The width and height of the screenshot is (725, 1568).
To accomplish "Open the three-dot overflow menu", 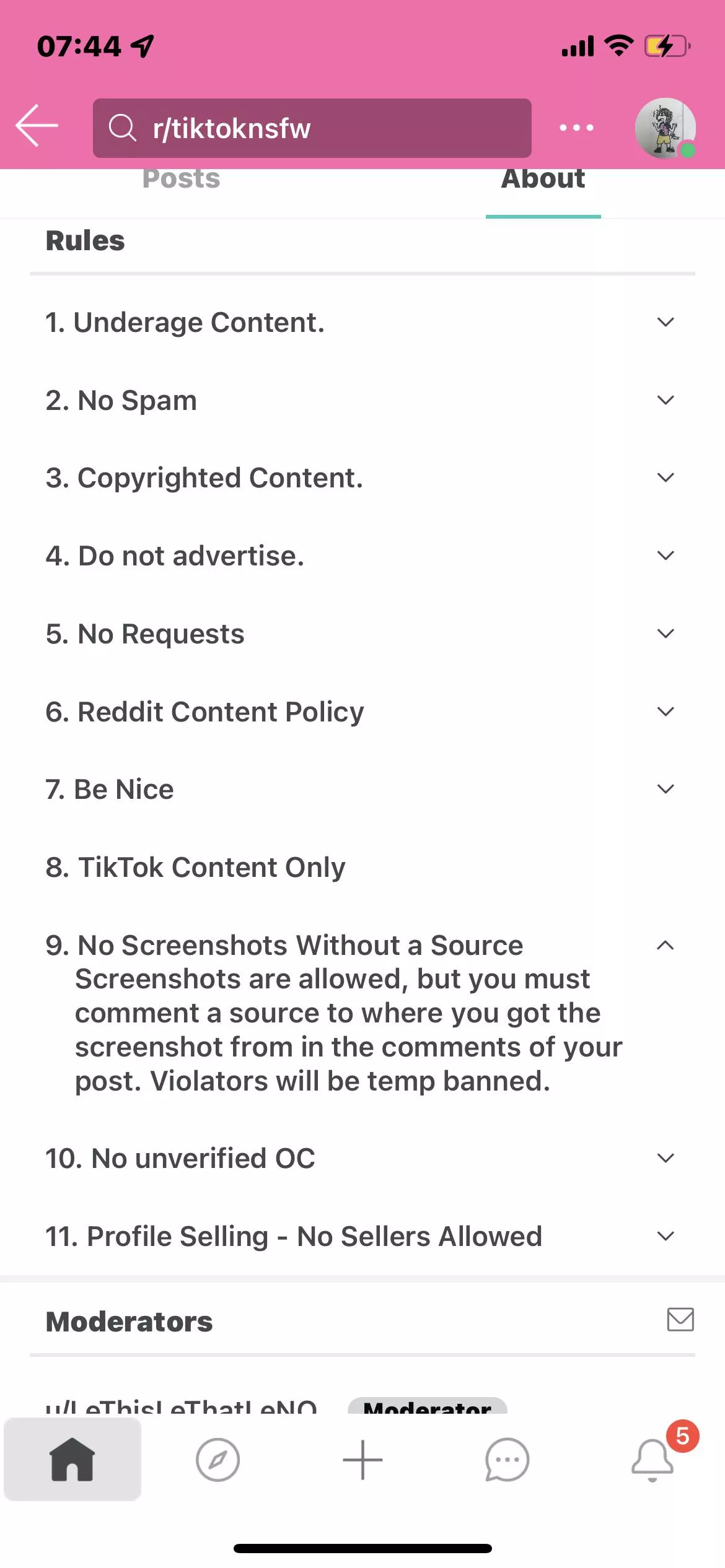I will [x=575, y=128].
